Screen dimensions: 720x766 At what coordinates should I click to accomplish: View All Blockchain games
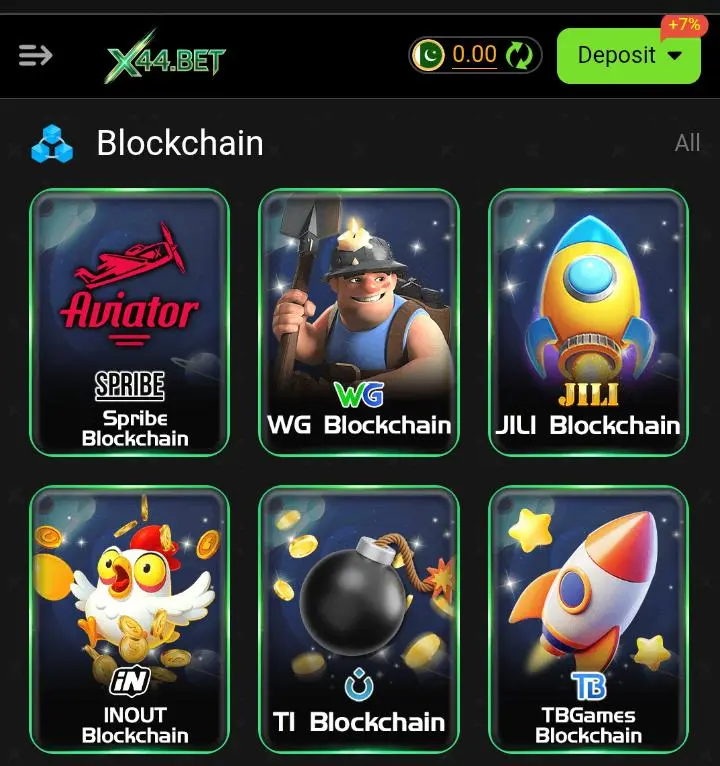pyautogui.click(x=687, y=143)
